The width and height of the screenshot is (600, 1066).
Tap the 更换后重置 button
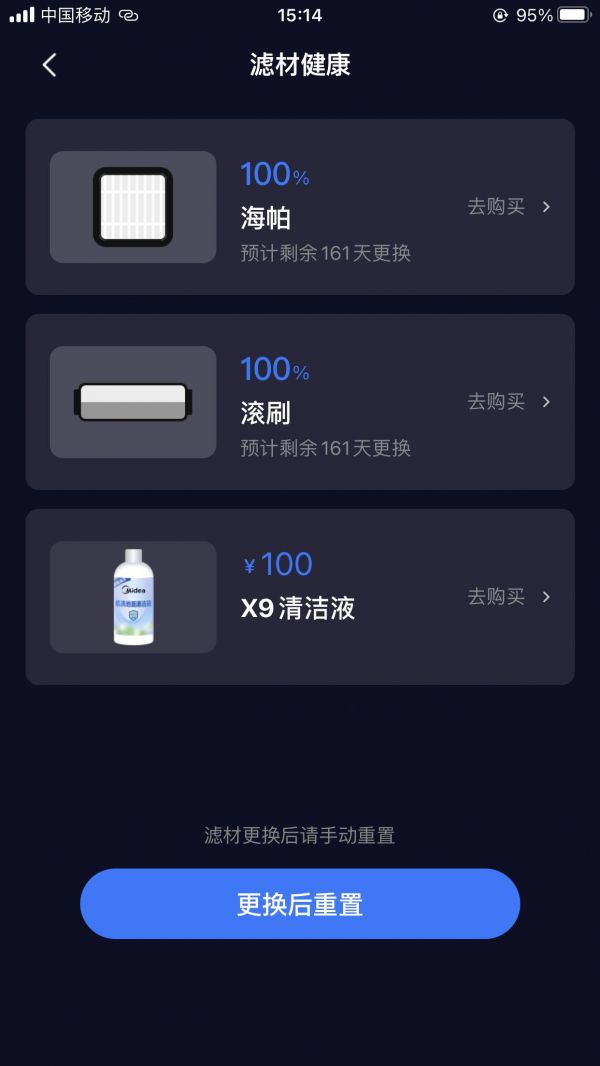point(300,904)
